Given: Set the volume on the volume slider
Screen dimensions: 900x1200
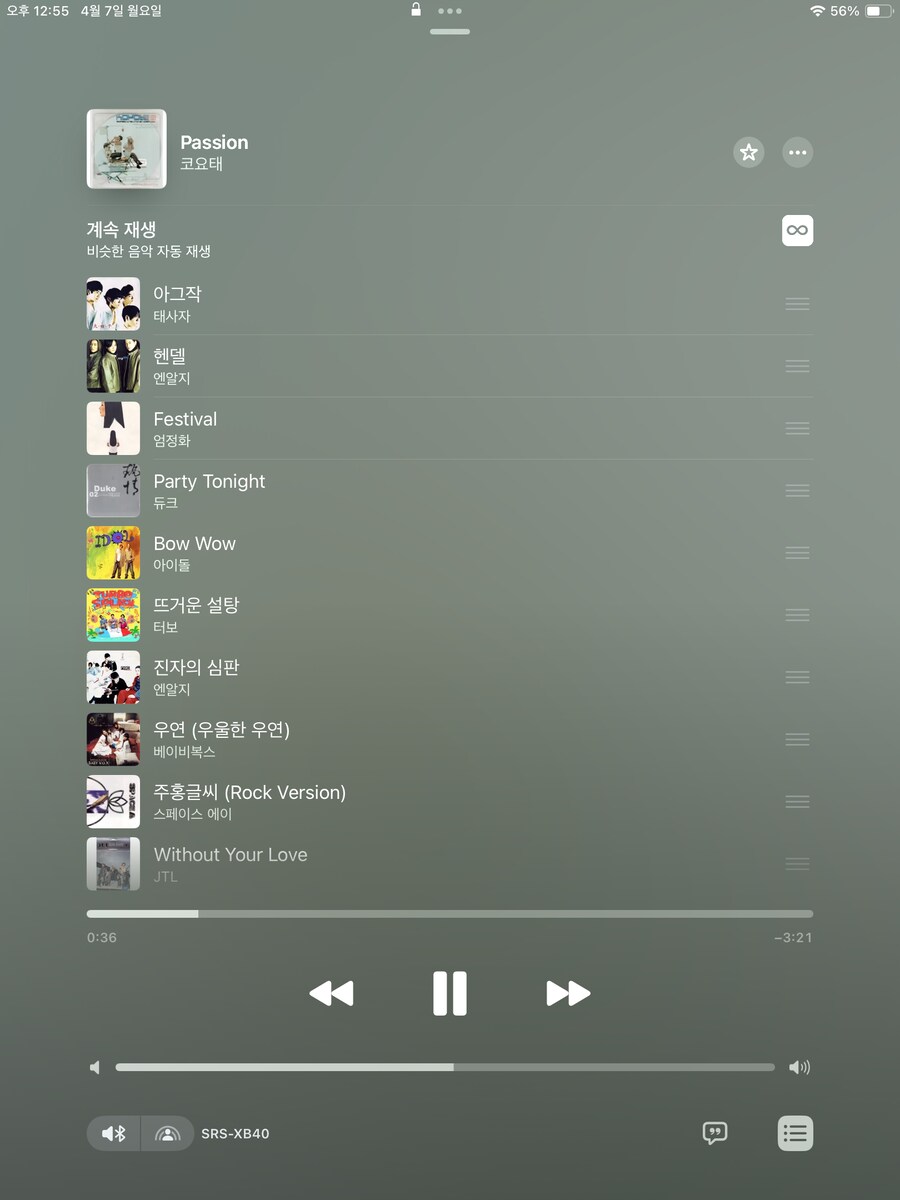Looking at the screenshot, I should 445,1067.
